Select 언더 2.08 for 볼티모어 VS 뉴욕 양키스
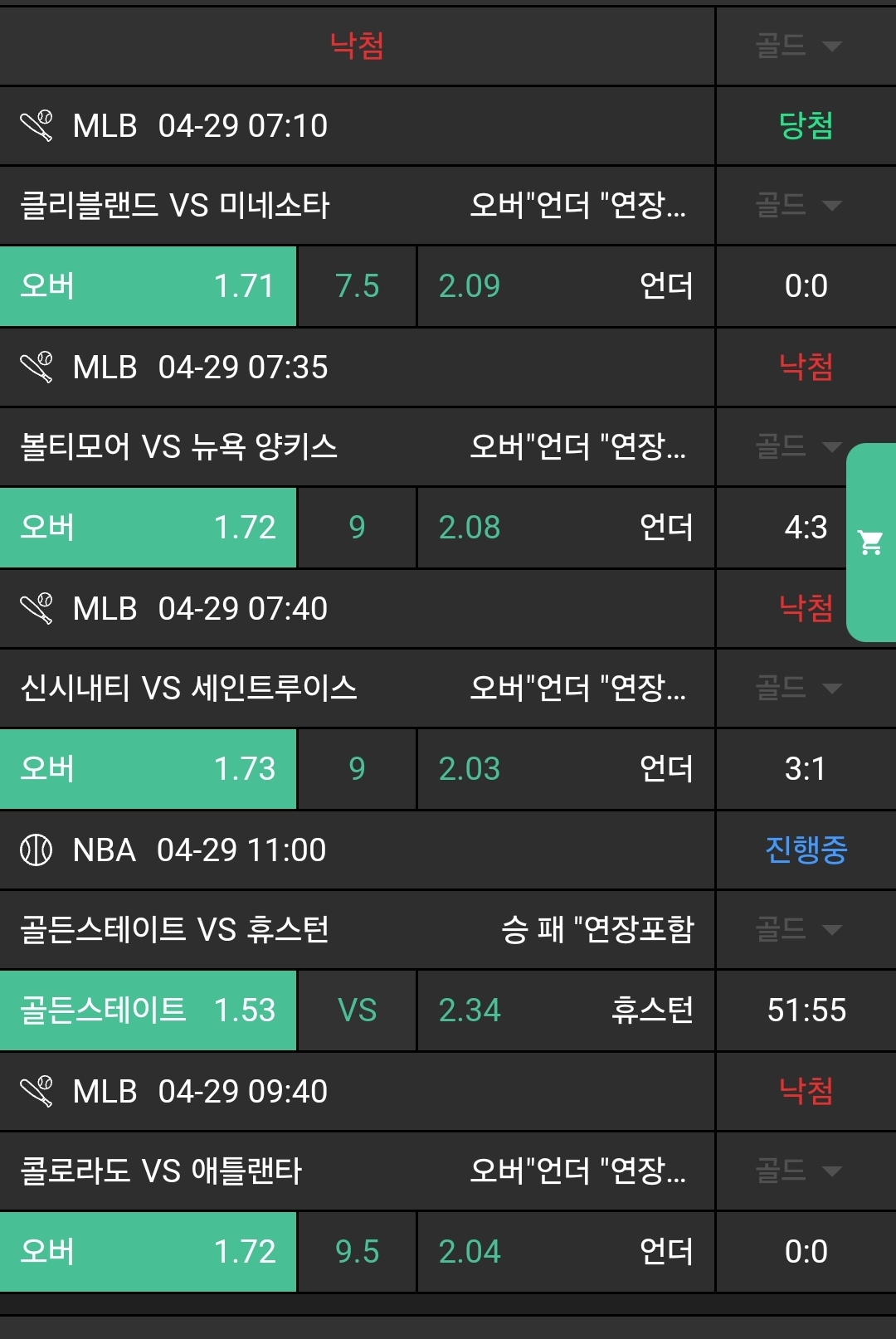The image size is (896, 1339). click(x=565, y=528)
